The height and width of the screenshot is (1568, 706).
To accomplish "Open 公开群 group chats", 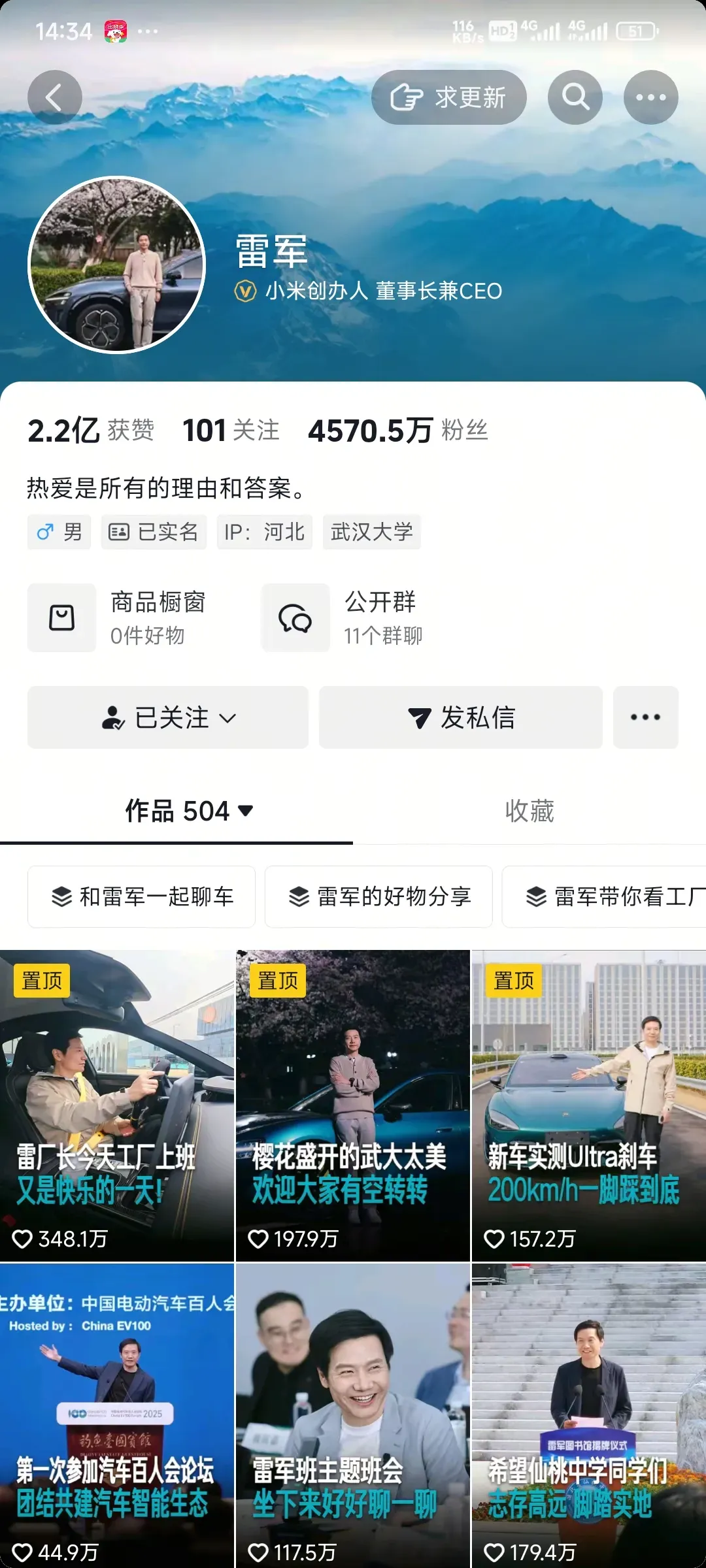I will [x=353, y=617].
